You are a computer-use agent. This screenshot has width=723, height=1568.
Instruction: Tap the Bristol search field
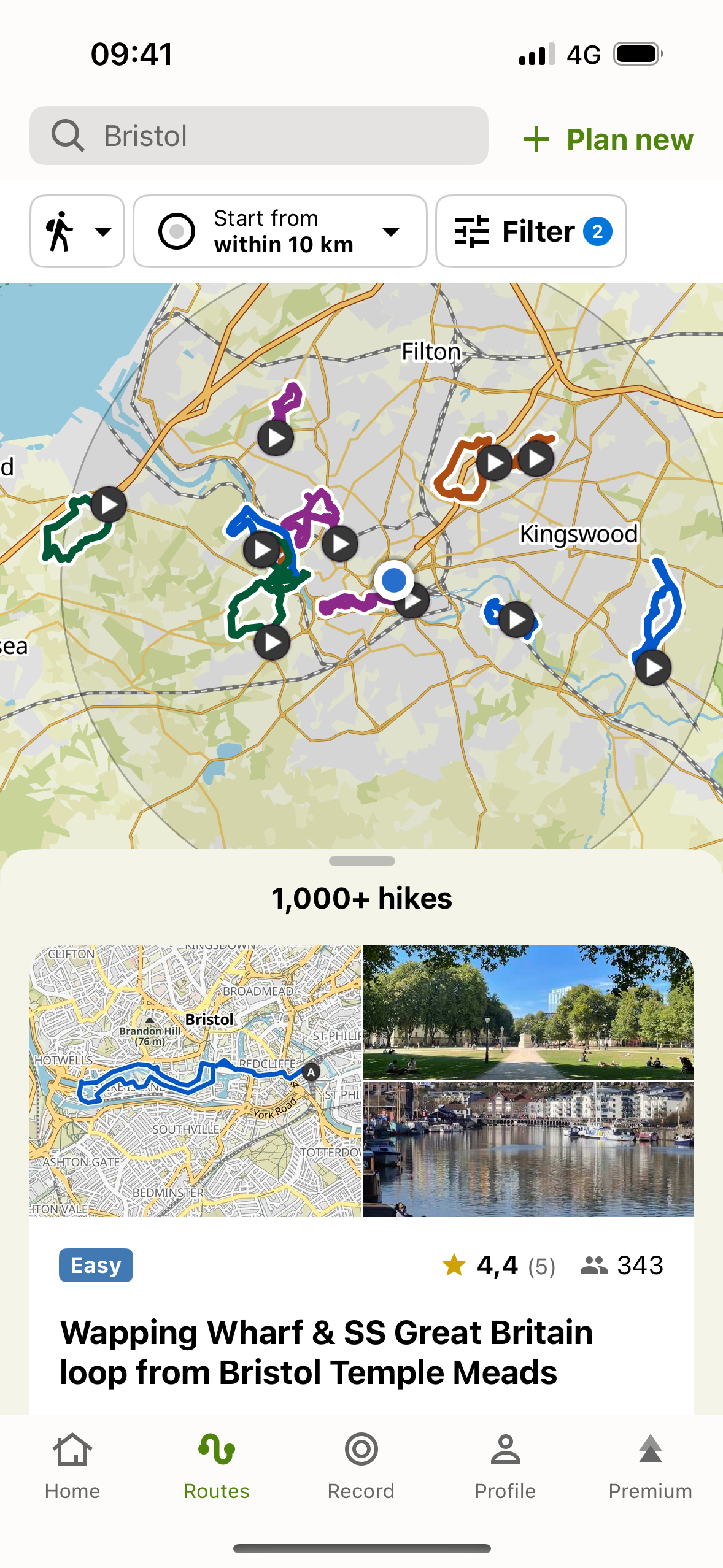(x=258, y=136)
